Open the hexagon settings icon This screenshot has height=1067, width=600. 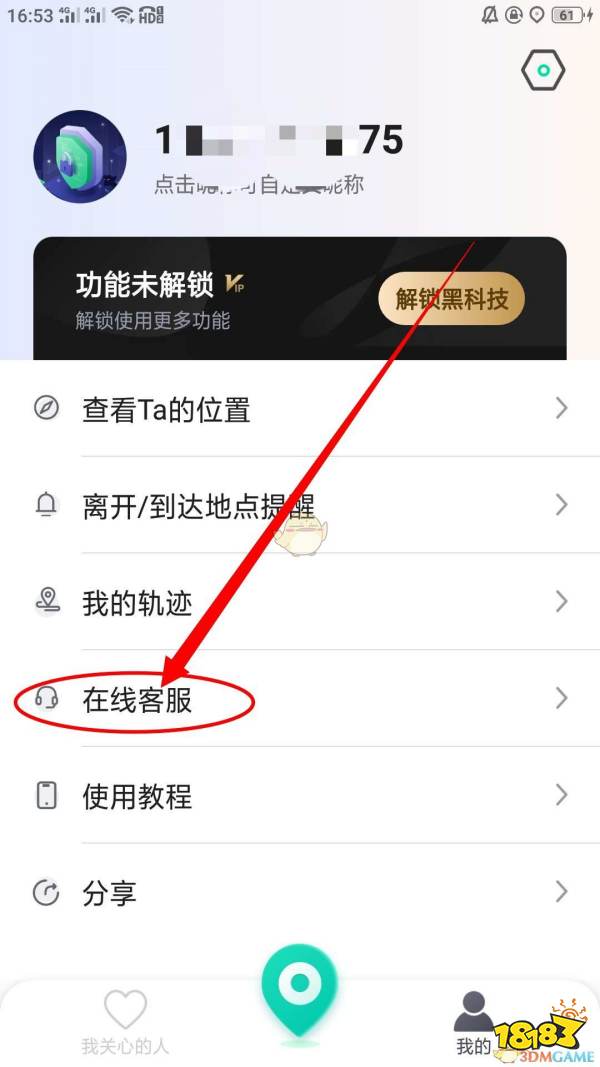[543, 70]
